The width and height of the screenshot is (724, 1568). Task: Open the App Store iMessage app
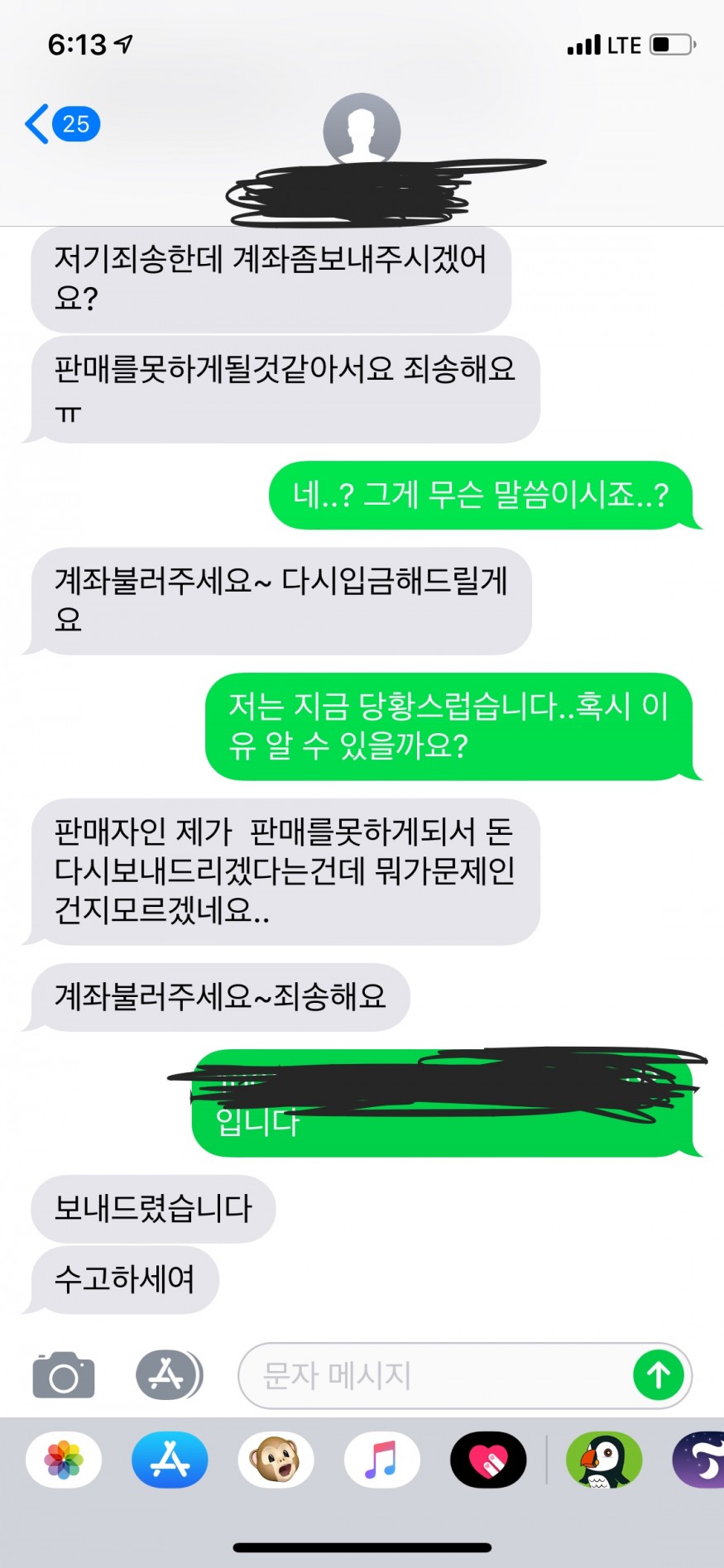pyautogui.click(x=170, y=1460)
